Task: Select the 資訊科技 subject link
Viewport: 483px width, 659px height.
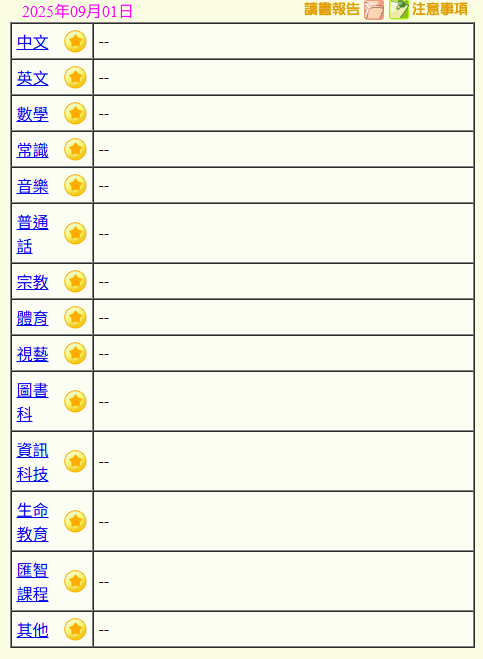Action: 32,462
